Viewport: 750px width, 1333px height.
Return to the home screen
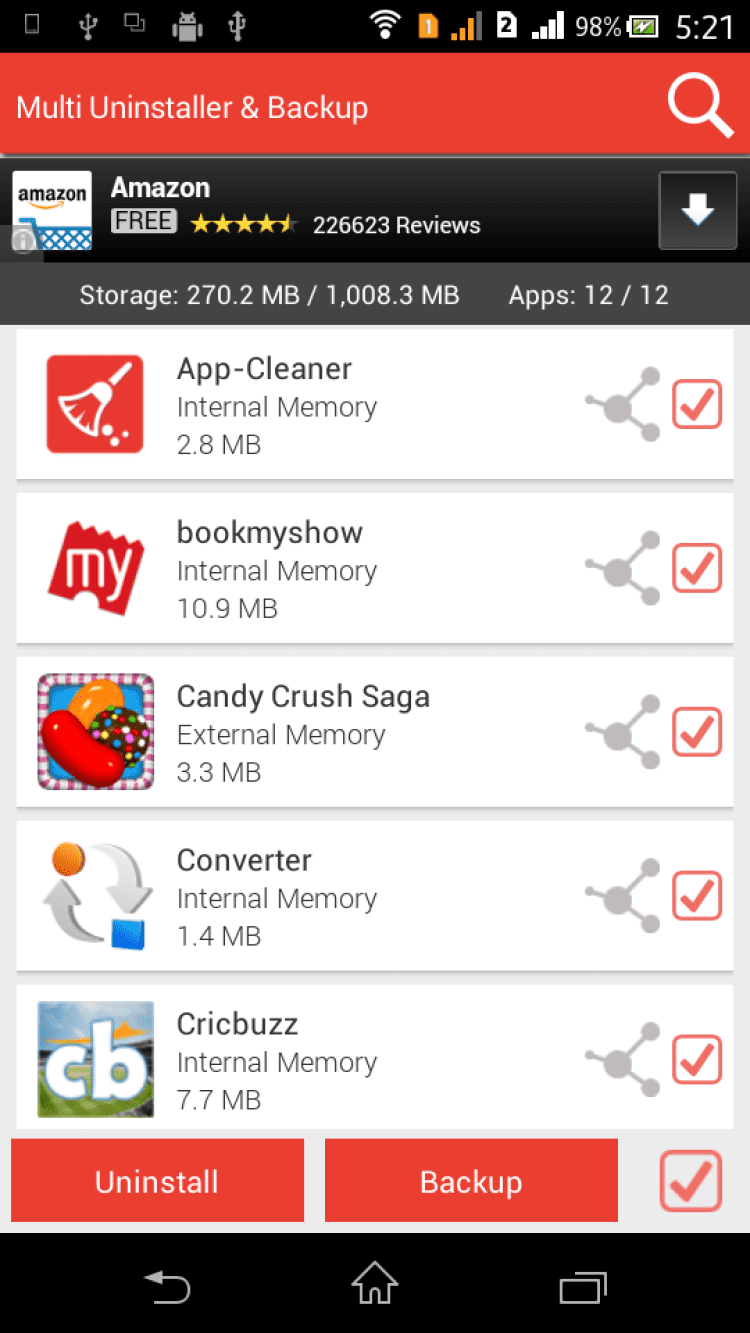click(375, 1283)
